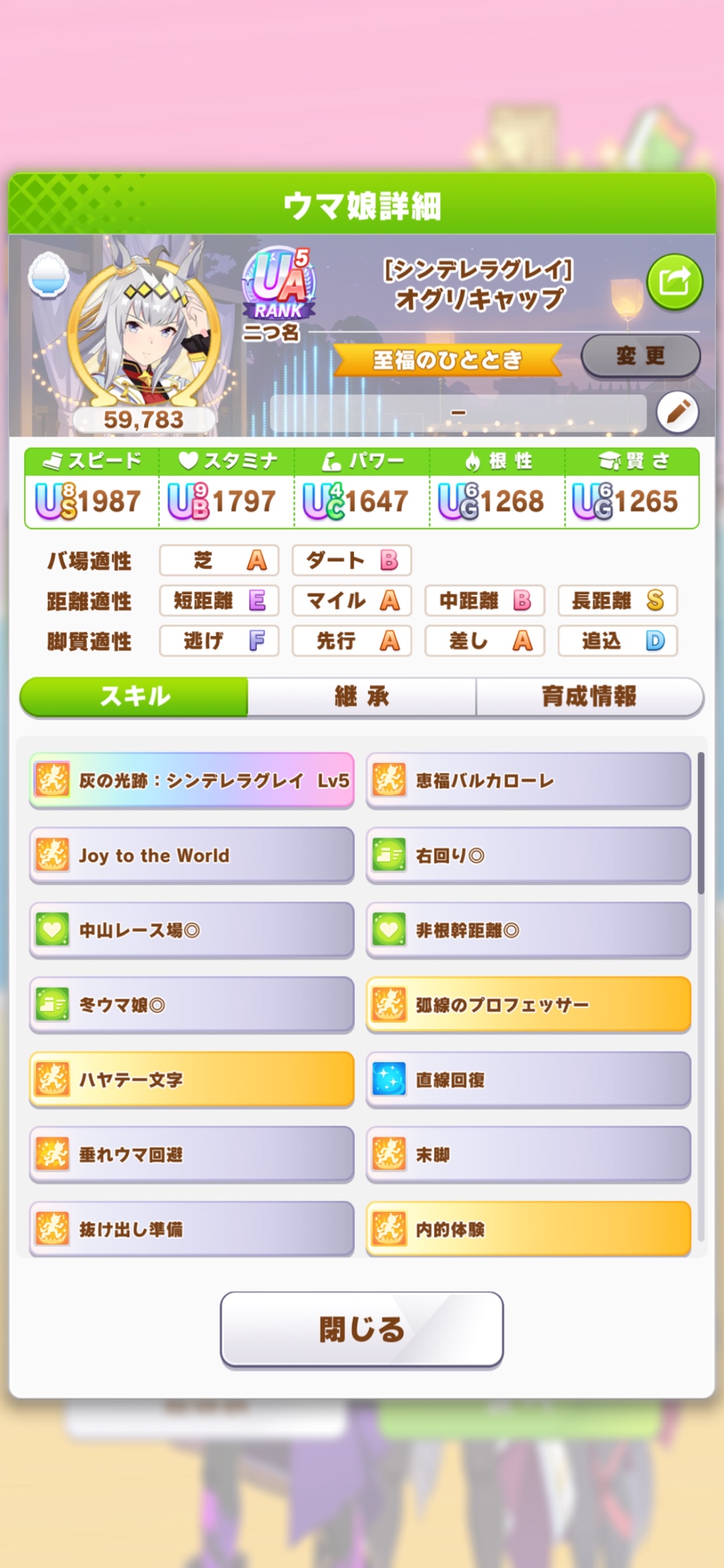View the 冬ウマ娘◎ skill
The height and width of the screenshot is (1568, 724).
click(x=192, y=1005)
